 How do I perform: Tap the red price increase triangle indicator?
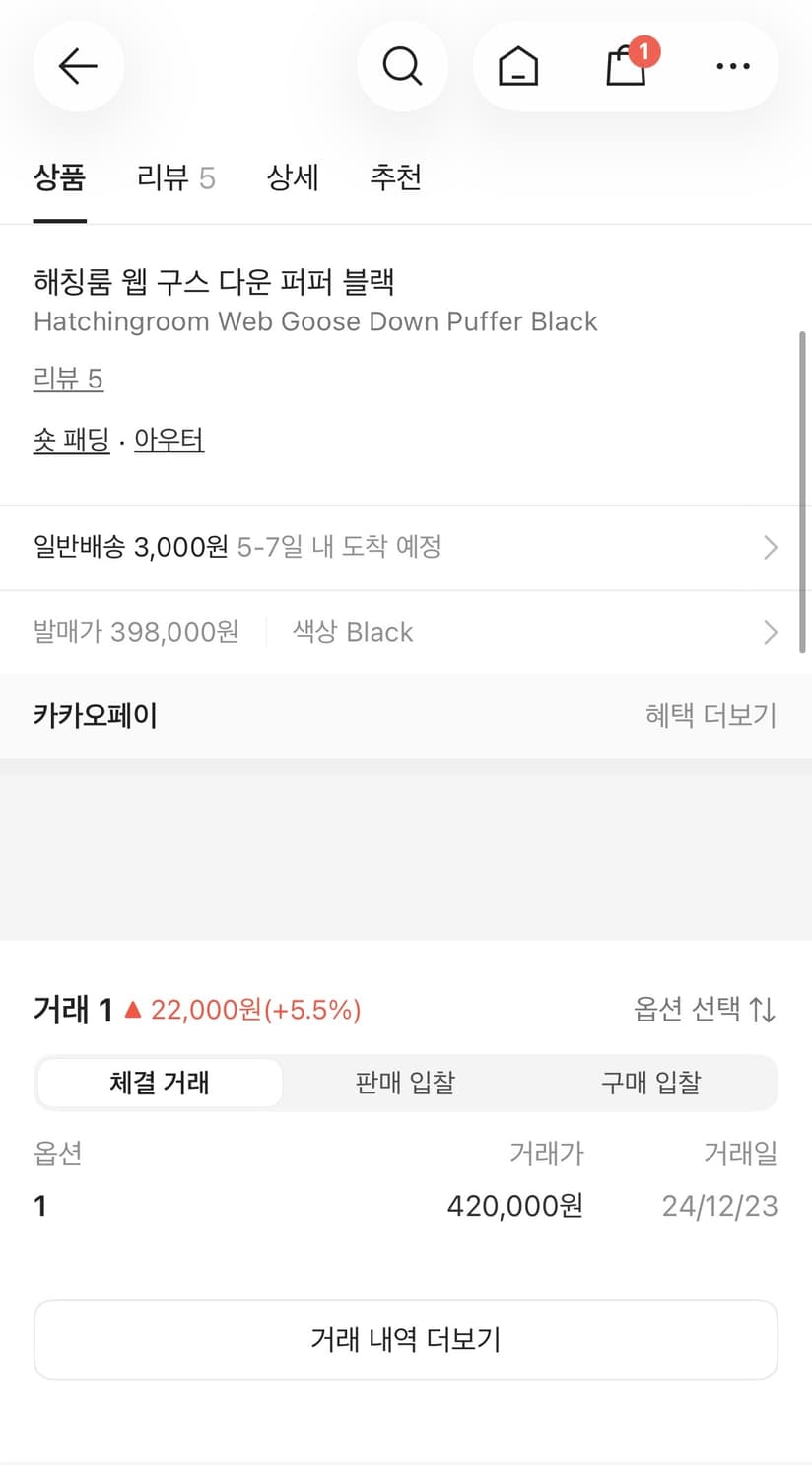click(x=132, y=1010)
